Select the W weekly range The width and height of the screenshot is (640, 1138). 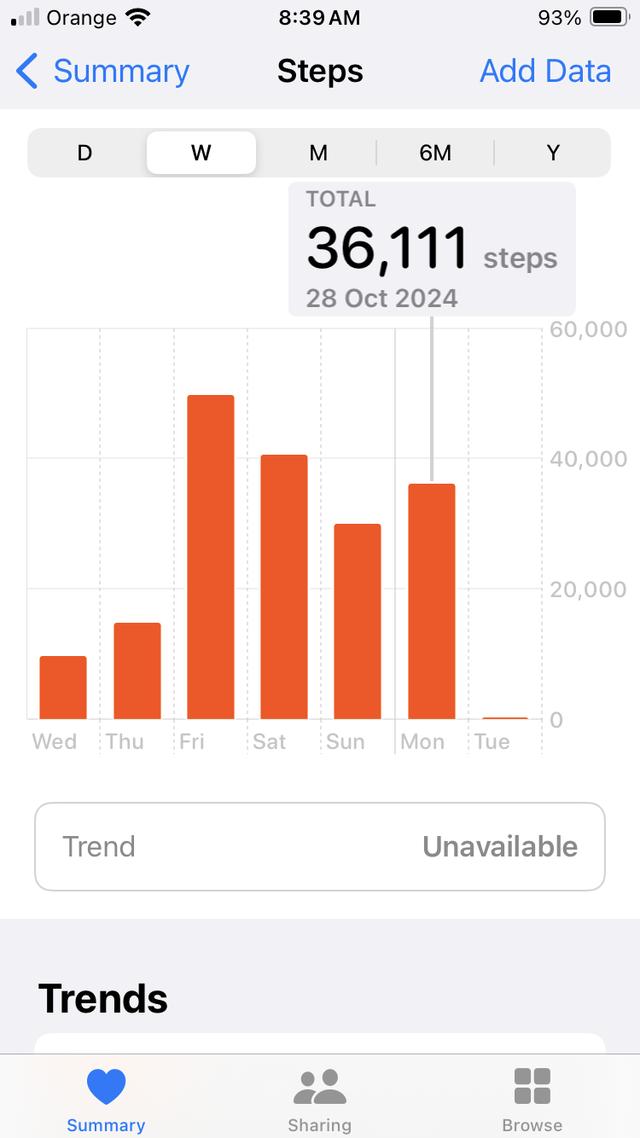[201, 153]
